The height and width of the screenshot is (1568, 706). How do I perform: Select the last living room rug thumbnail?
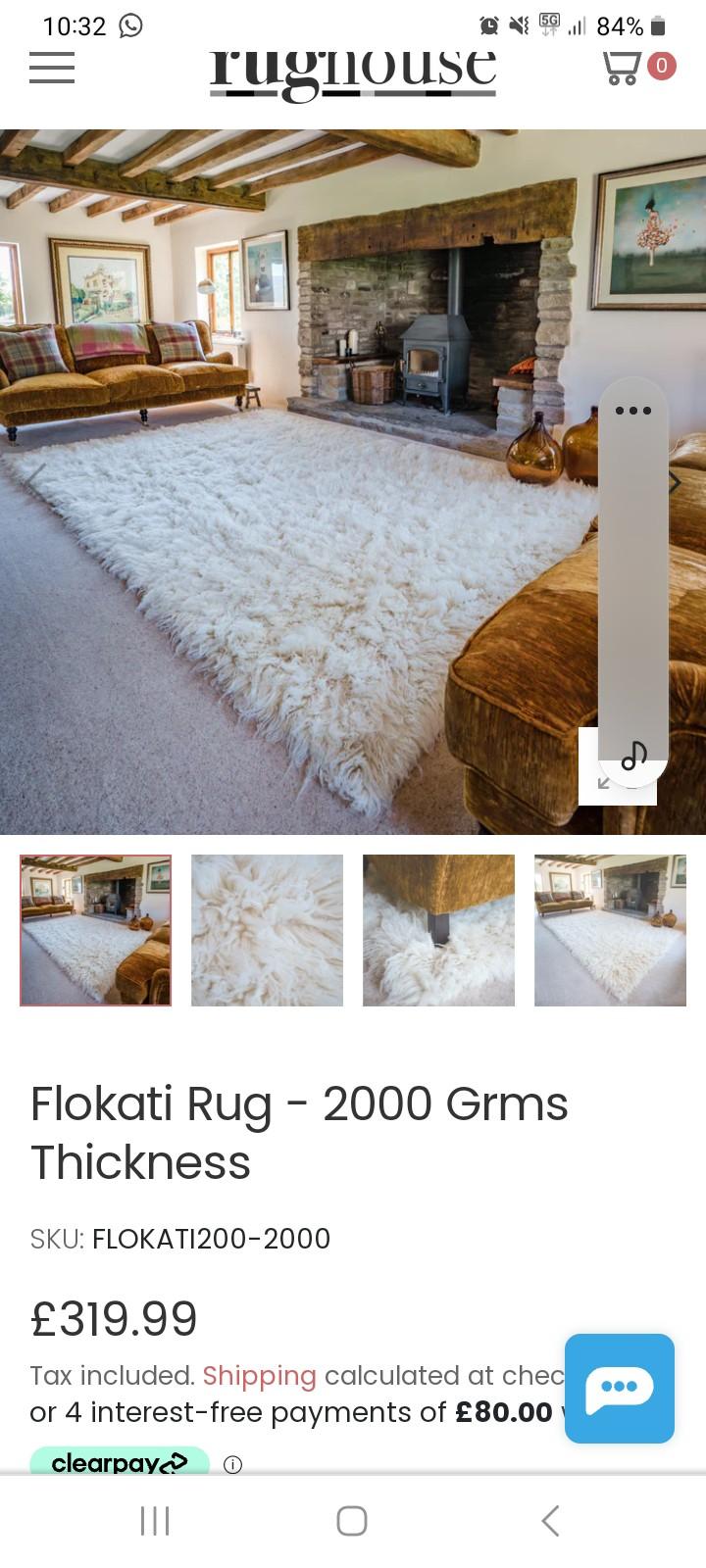[x=609, y=929]
